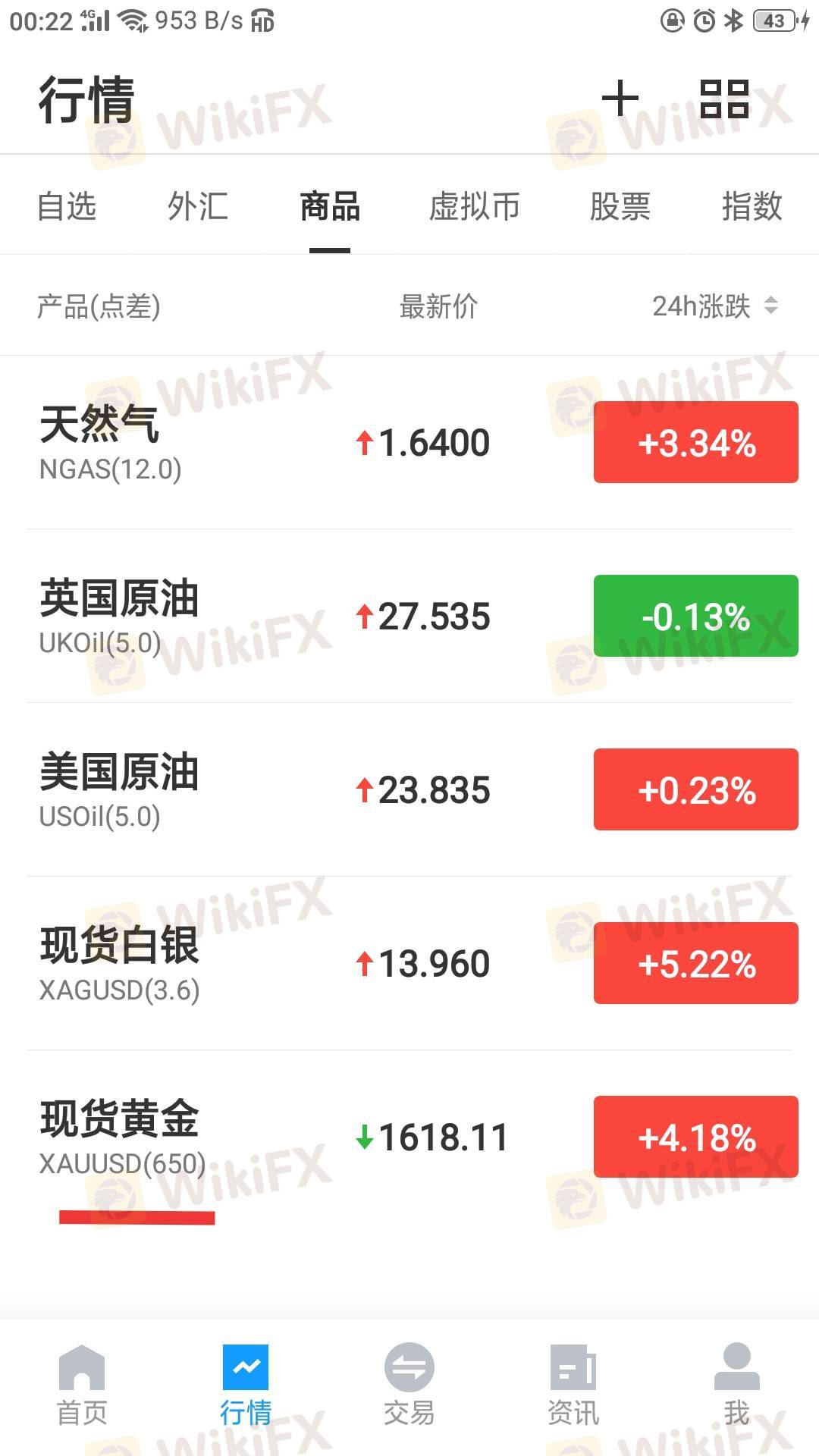Switch to the 自选 tab
The image size is (819, 1456).
click(x=67, y=206)
